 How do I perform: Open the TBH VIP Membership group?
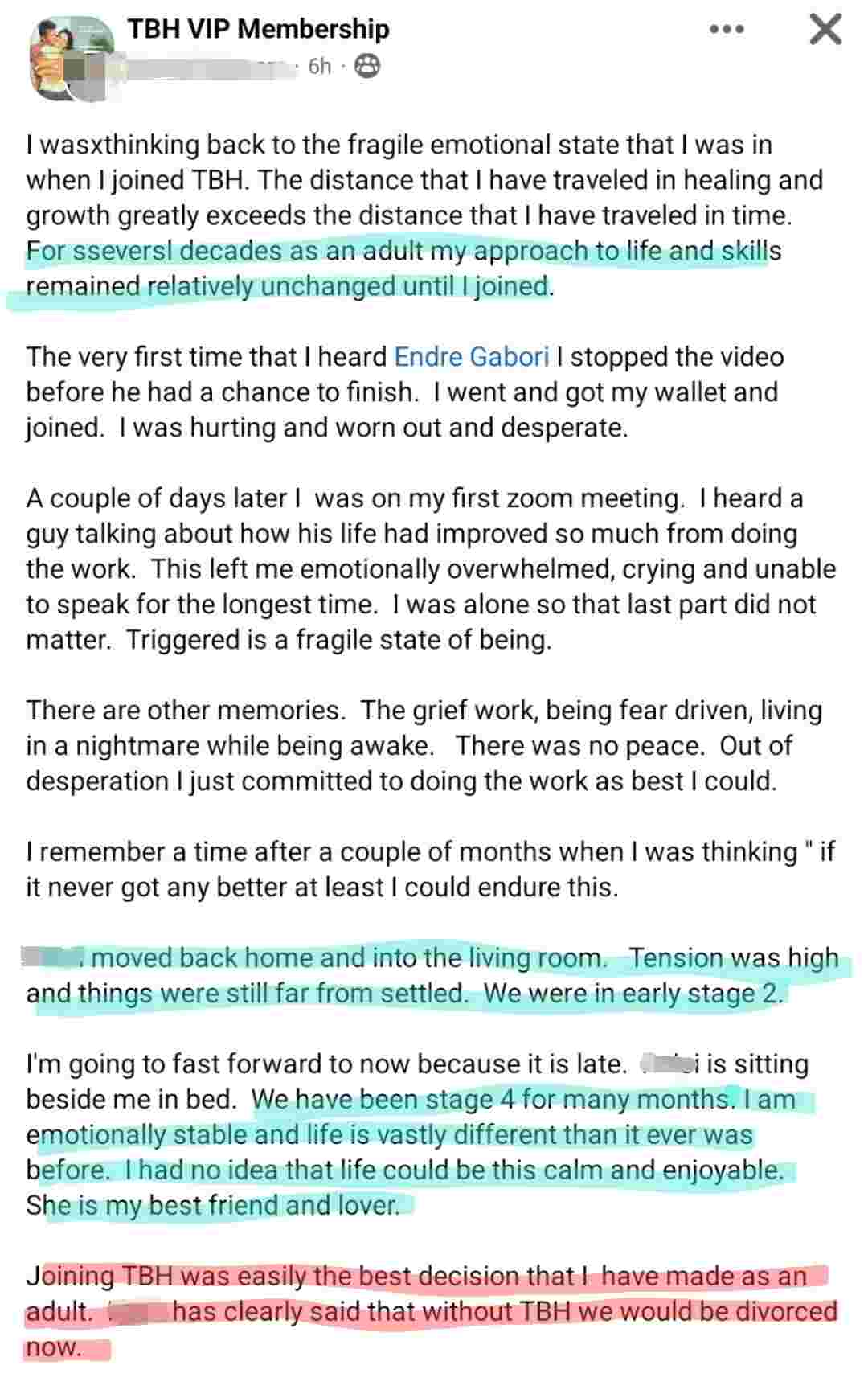coord(258,29)
